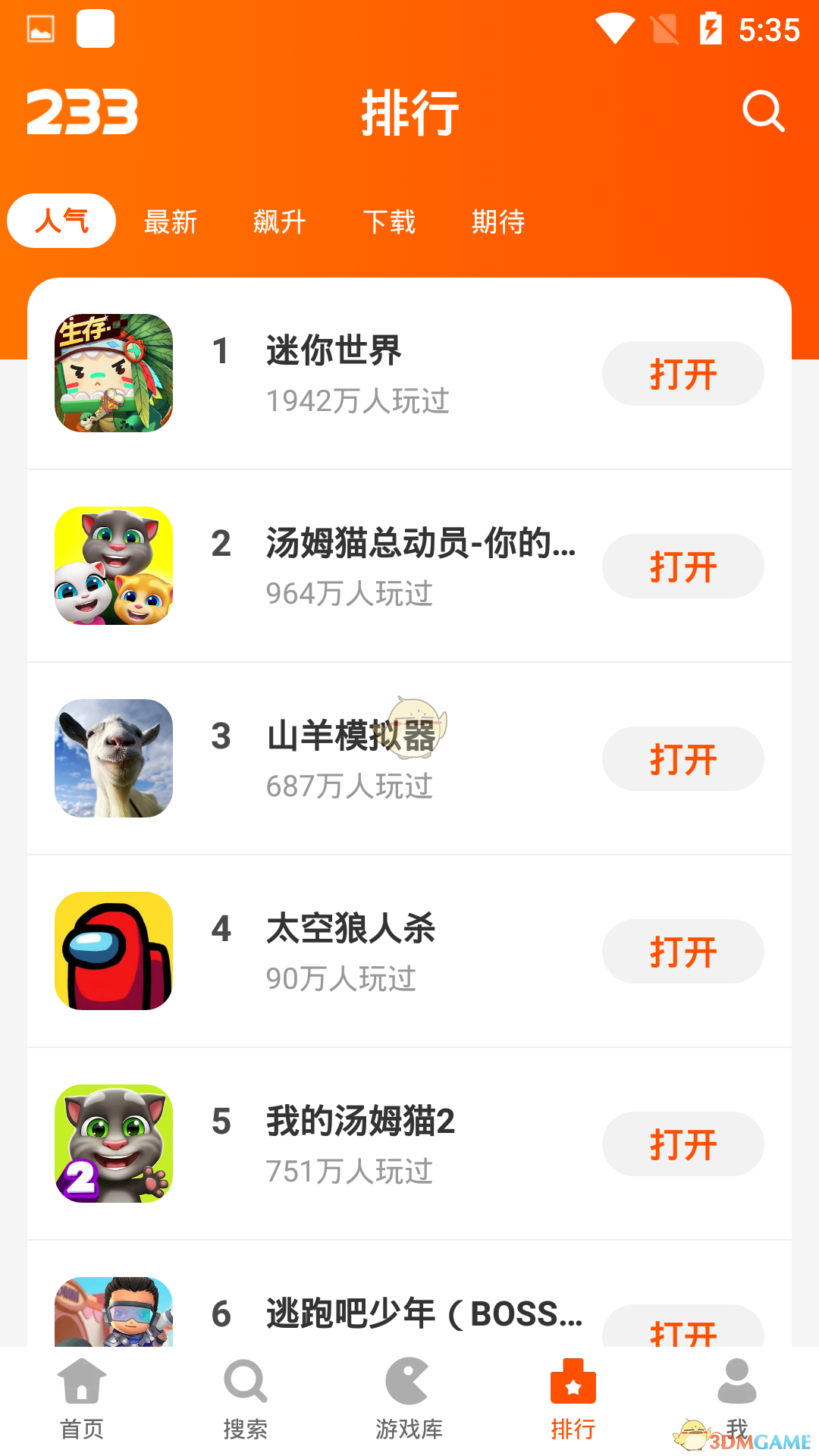The height and width of the screenshot is (1456, 819).
Task: Open the 飙升 ranking tab
Action: tap(279, 221)
